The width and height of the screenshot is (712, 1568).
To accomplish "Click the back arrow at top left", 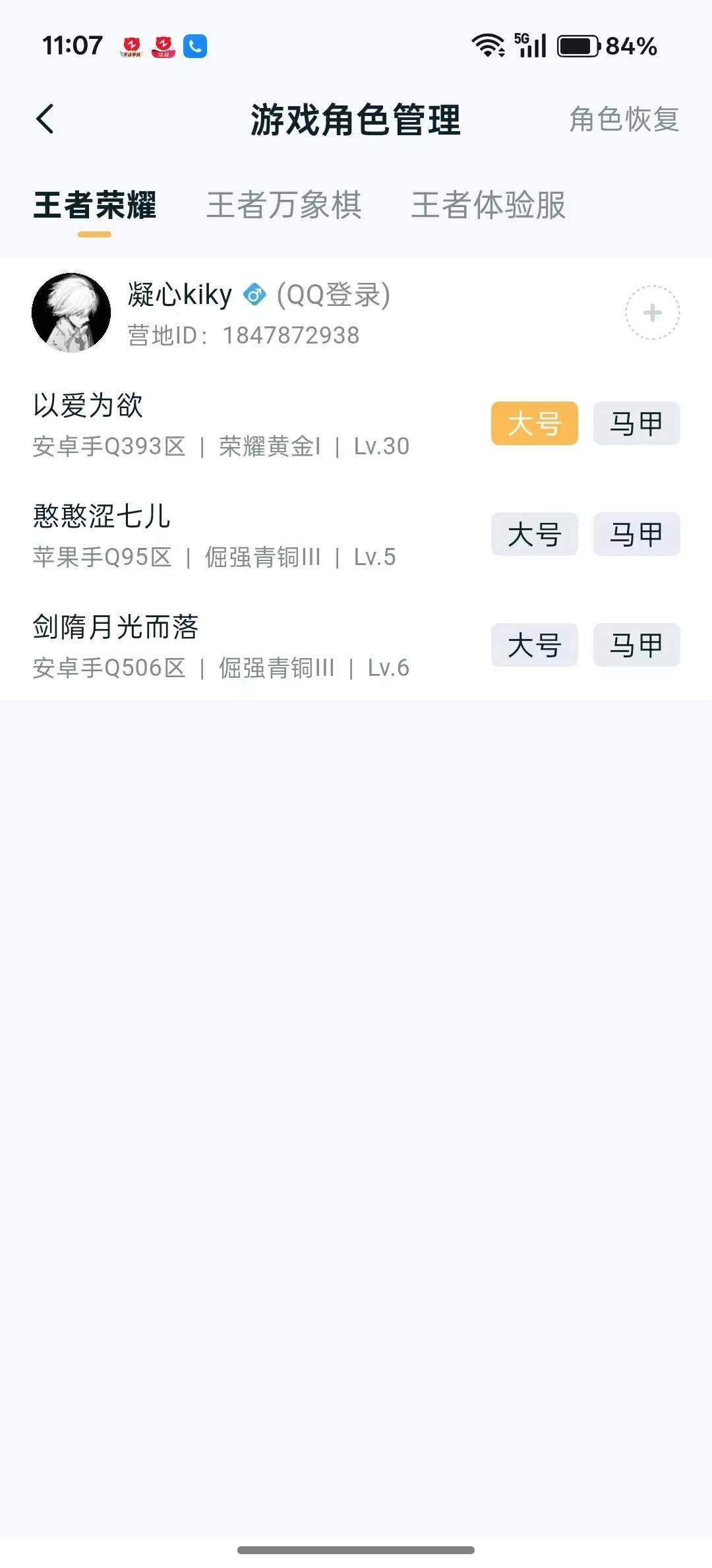I will coord(45,119).
